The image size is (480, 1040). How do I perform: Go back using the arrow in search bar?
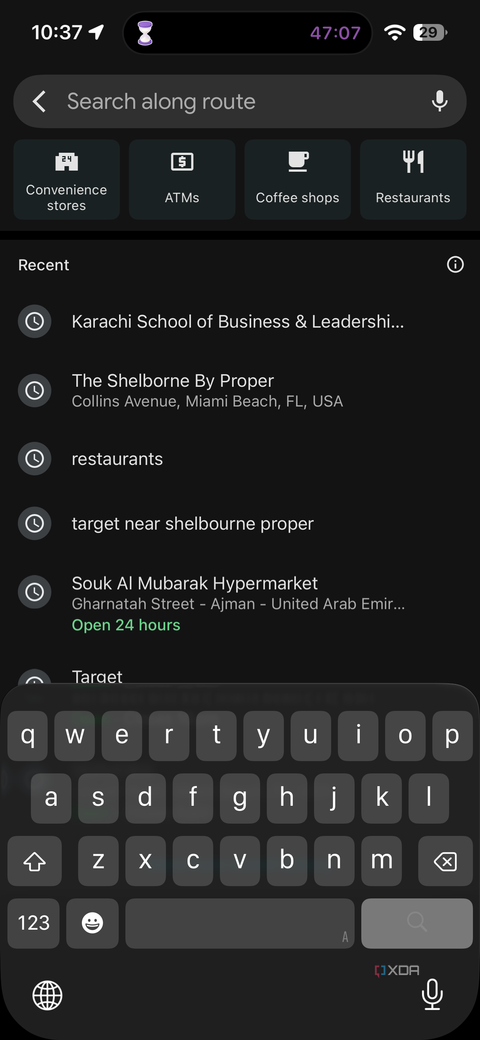coord(39,101)
